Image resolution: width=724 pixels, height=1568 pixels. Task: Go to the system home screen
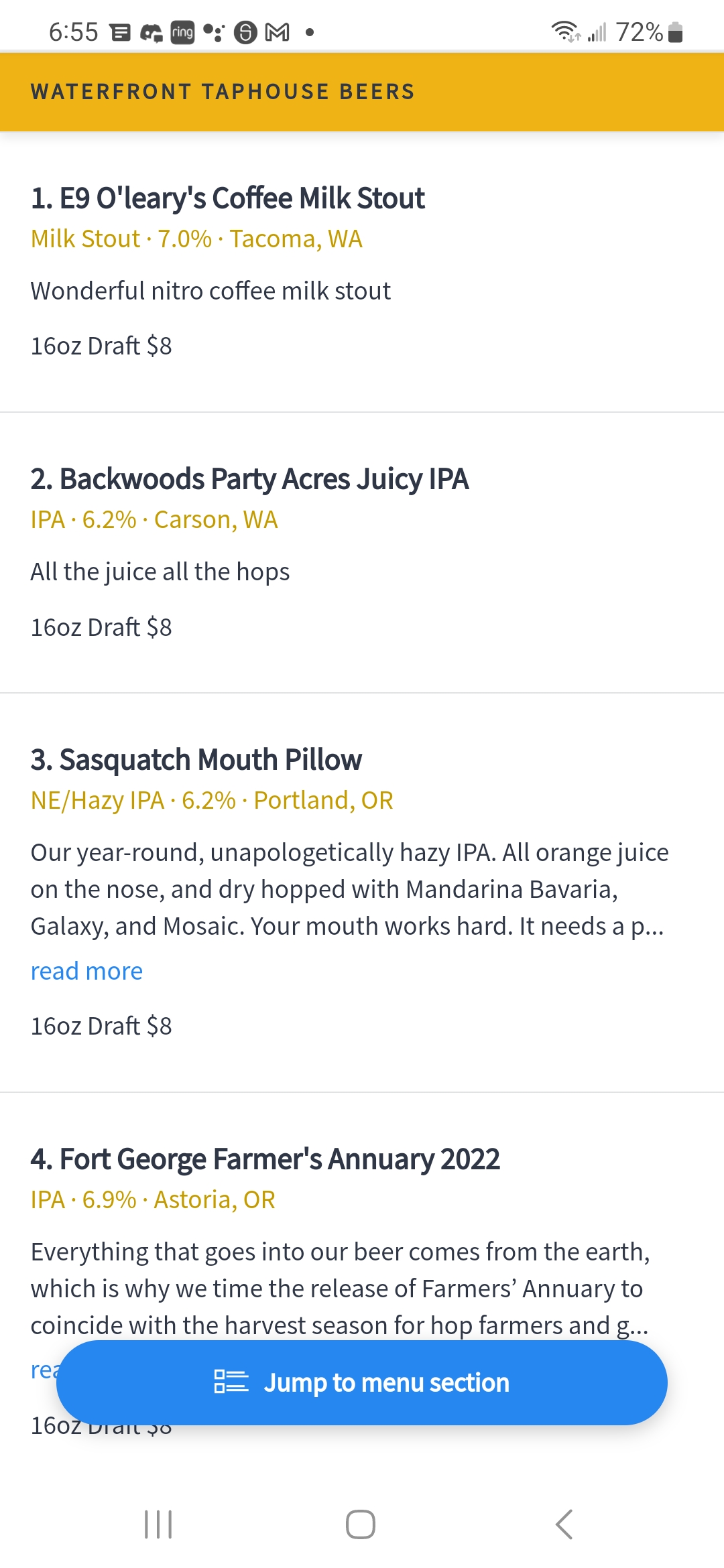[361, 1524]
